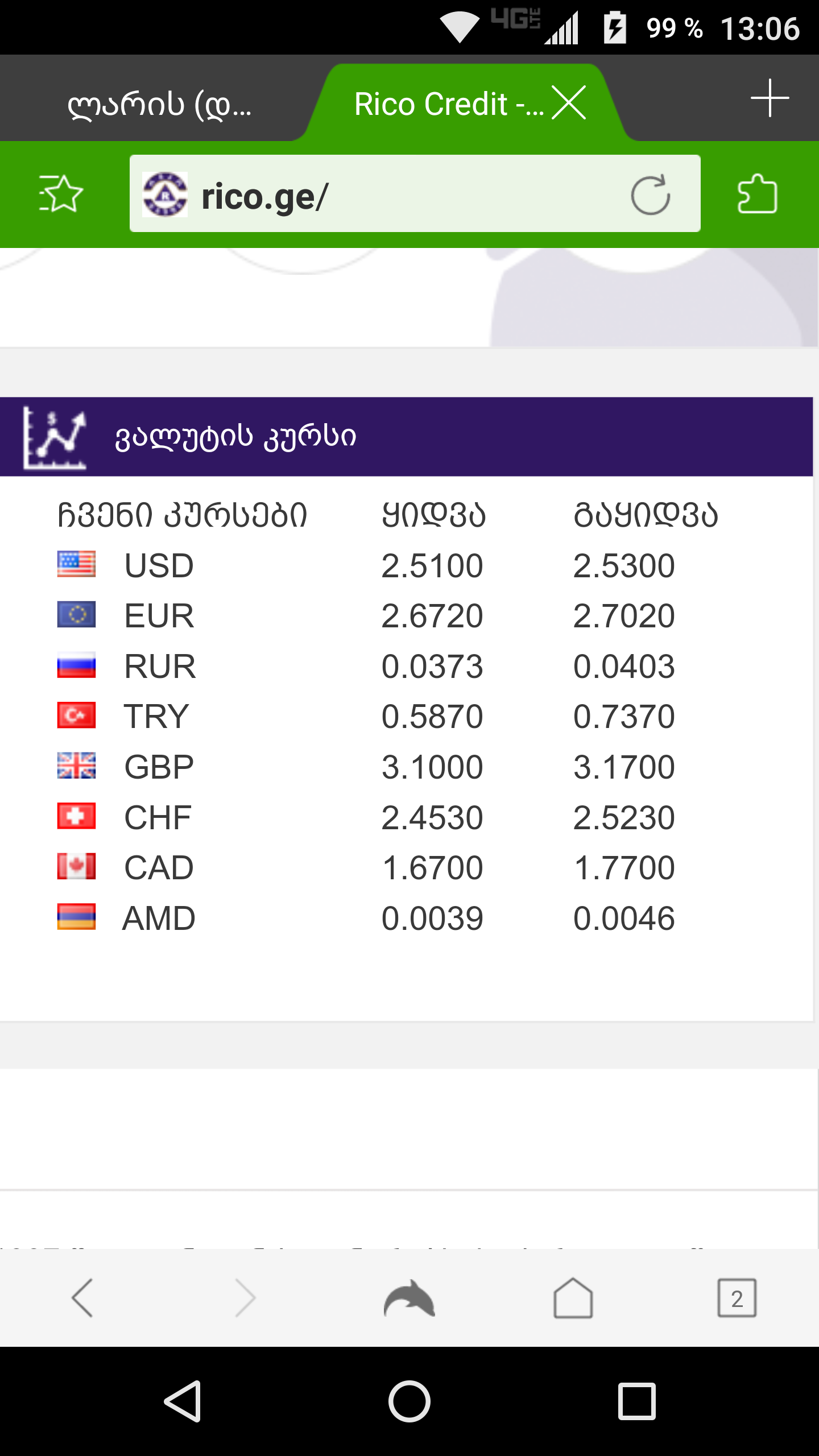The height and width of the screenshot is (1456, 819).
Task: Reload the current page
Action: click(650, 195)
